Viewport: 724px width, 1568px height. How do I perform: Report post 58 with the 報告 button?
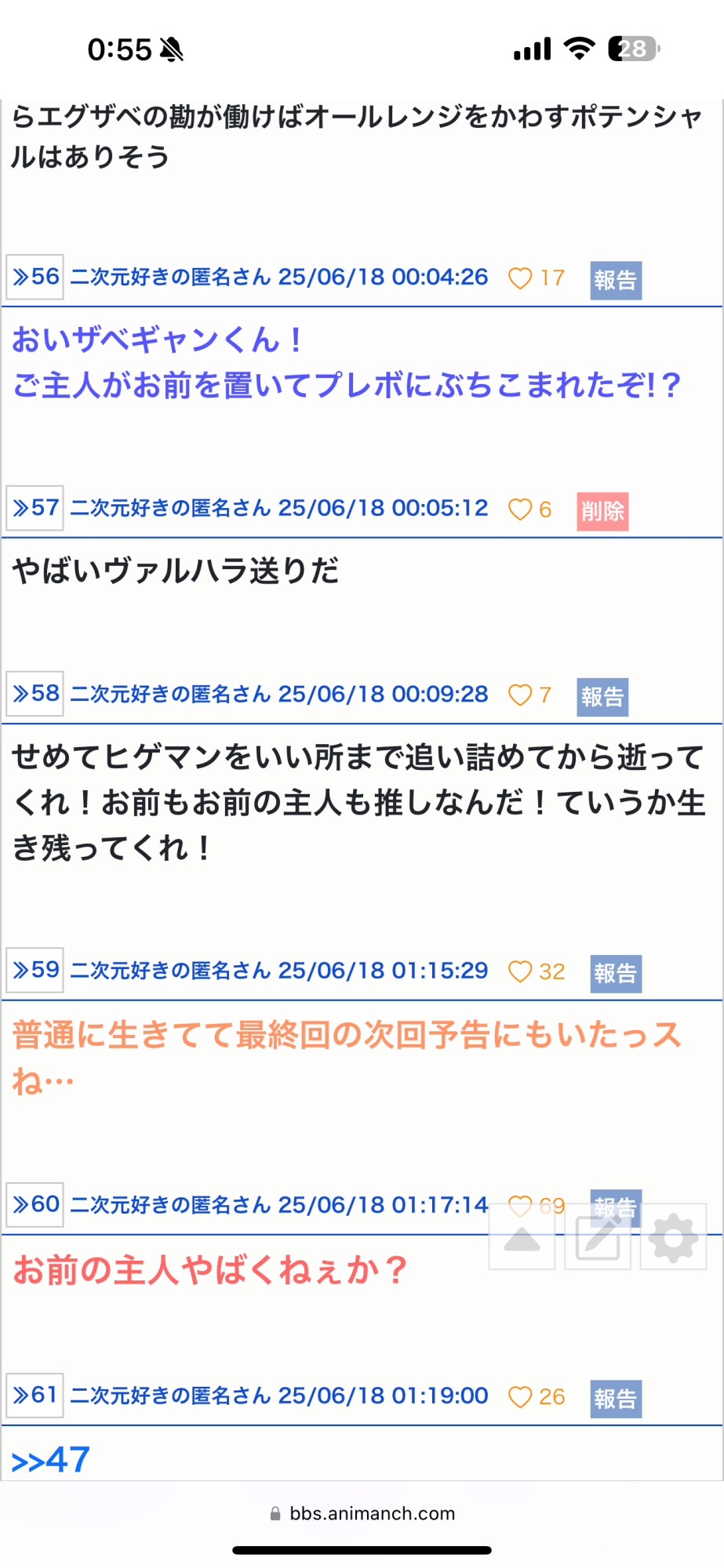click(602, 697)
